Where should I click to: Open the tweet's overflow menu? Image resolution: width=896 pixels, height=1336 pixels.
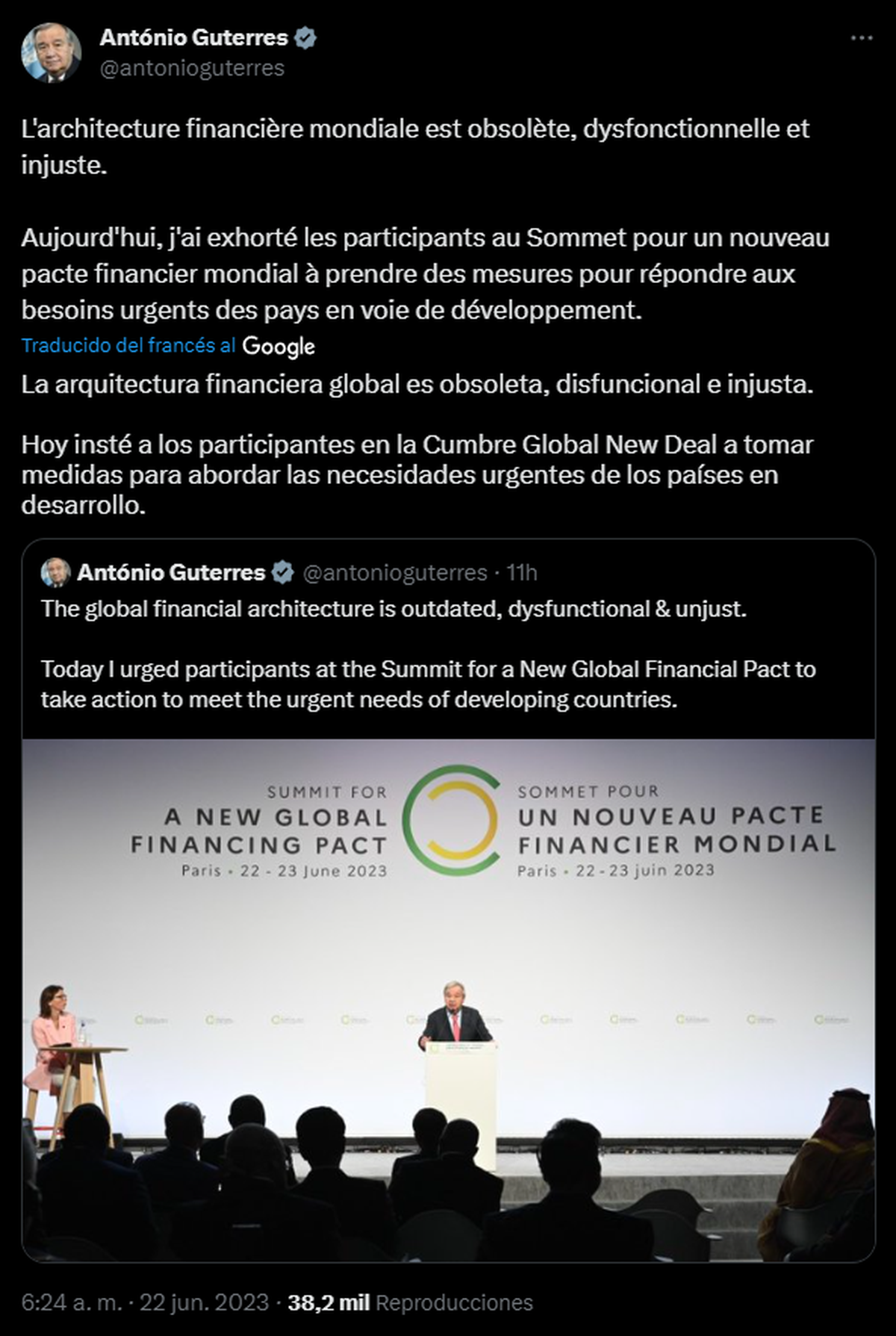[861, 39]
